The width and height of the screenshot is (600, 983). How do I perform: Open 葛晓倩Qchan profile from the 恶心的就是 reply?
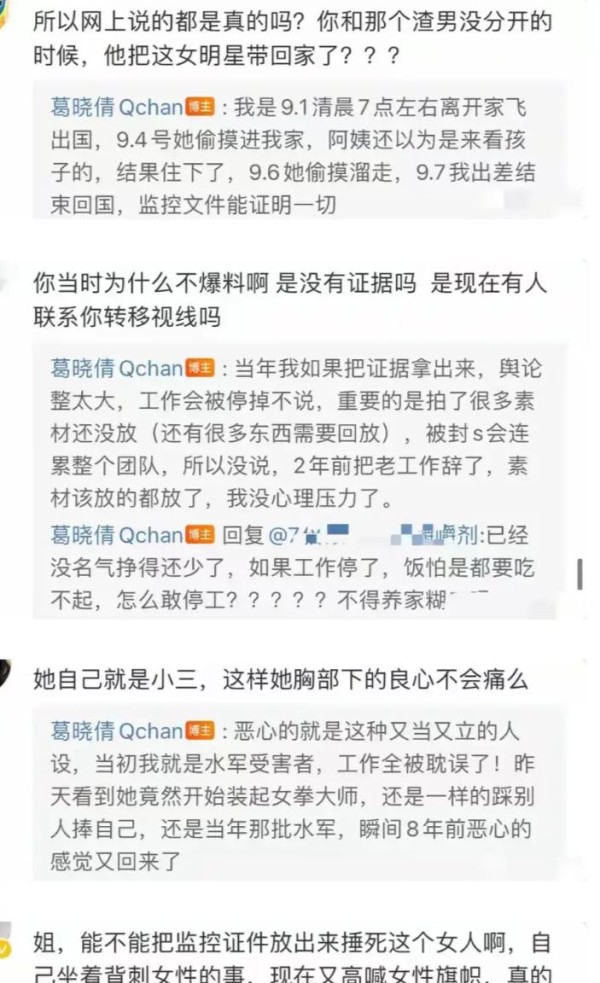pos(117,731)
